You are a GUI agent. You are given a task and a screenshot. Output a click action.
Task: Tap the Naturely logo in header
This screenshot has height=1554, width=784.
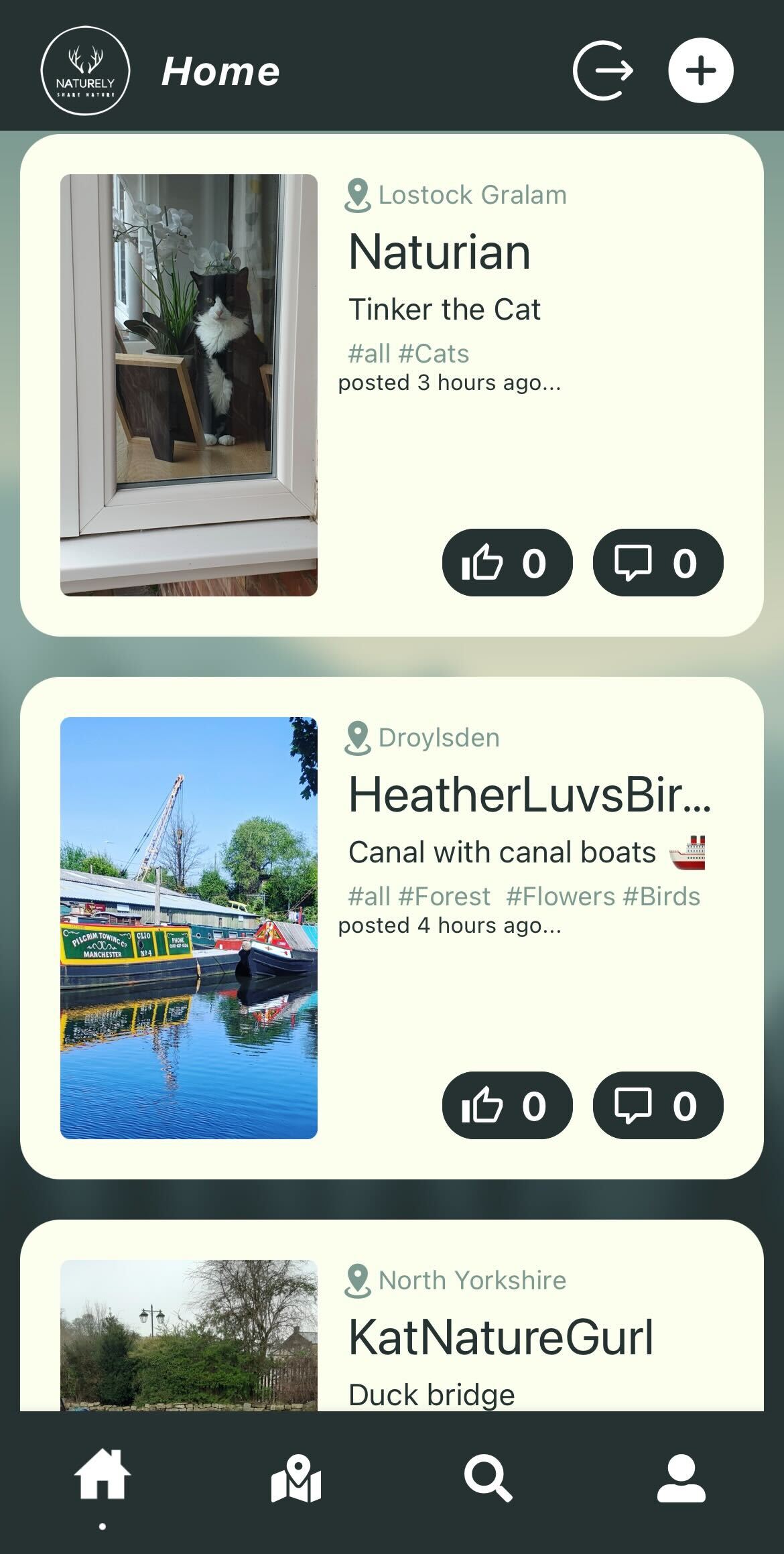coord(85,70)
